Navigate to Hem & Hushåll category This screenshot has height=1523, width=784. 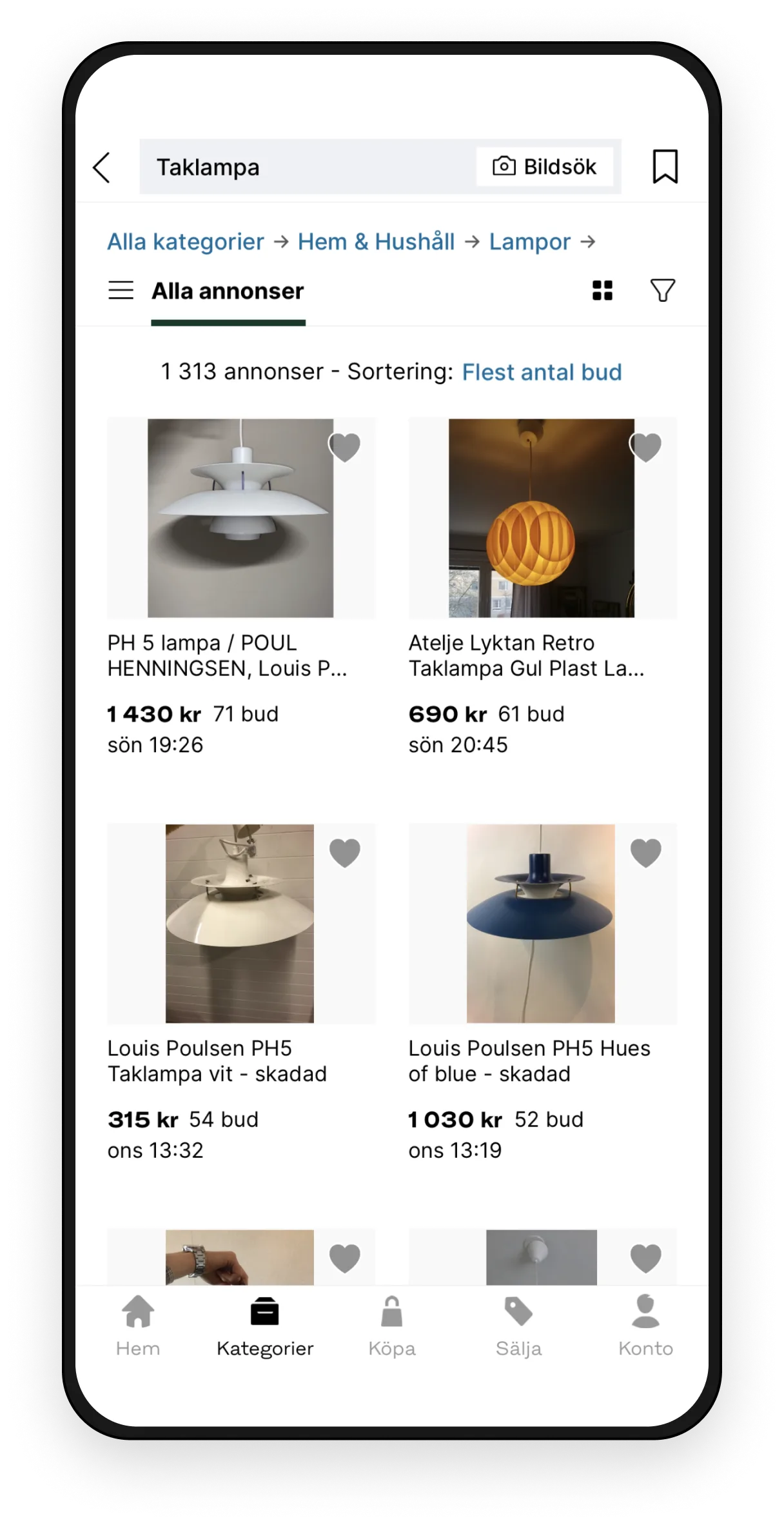tap(376, 241)
